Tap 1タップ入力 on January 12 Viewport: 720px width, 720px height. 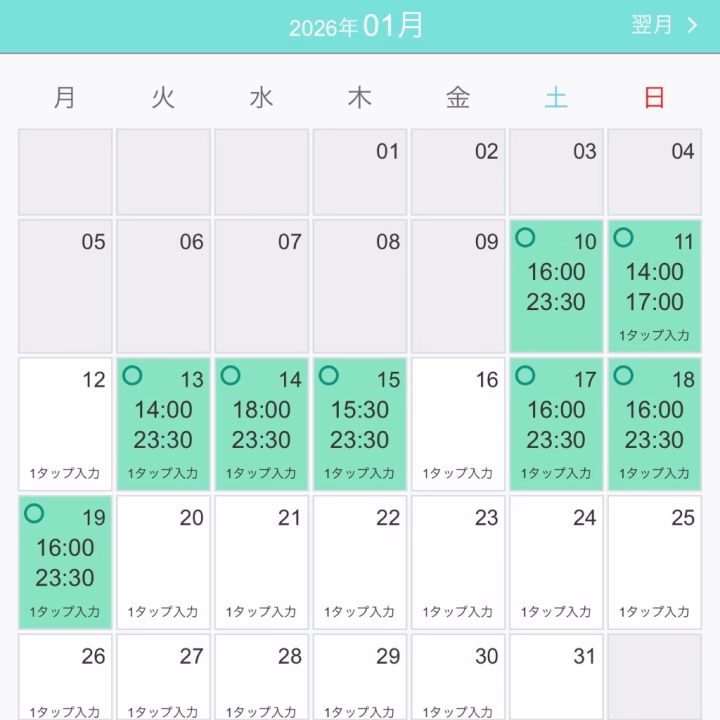[65, 473]
